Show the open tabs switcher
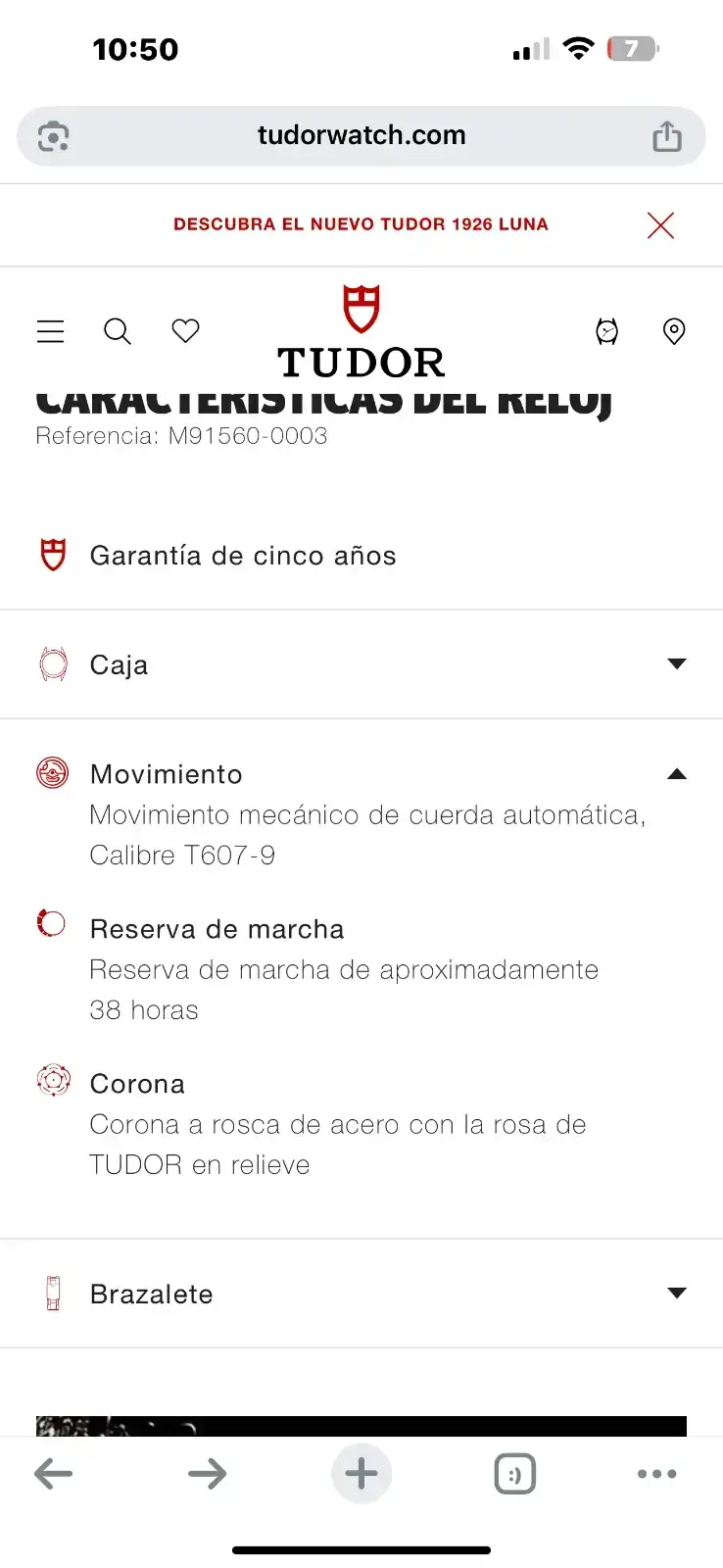723x1568 pixels. [x=515, y=1473]
